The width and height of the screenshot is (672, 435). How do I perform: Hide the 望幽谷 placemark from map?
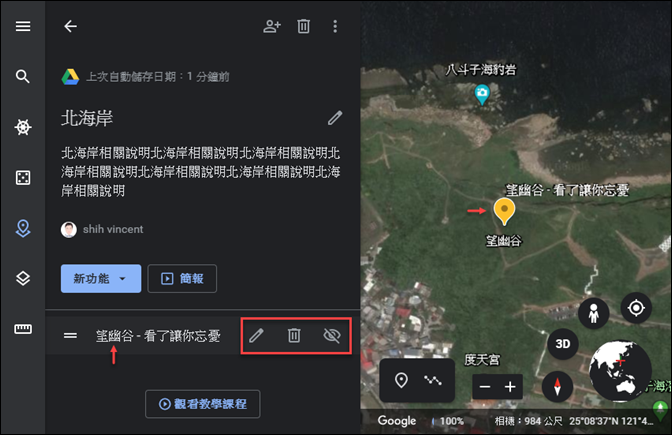tap(332, 336)
